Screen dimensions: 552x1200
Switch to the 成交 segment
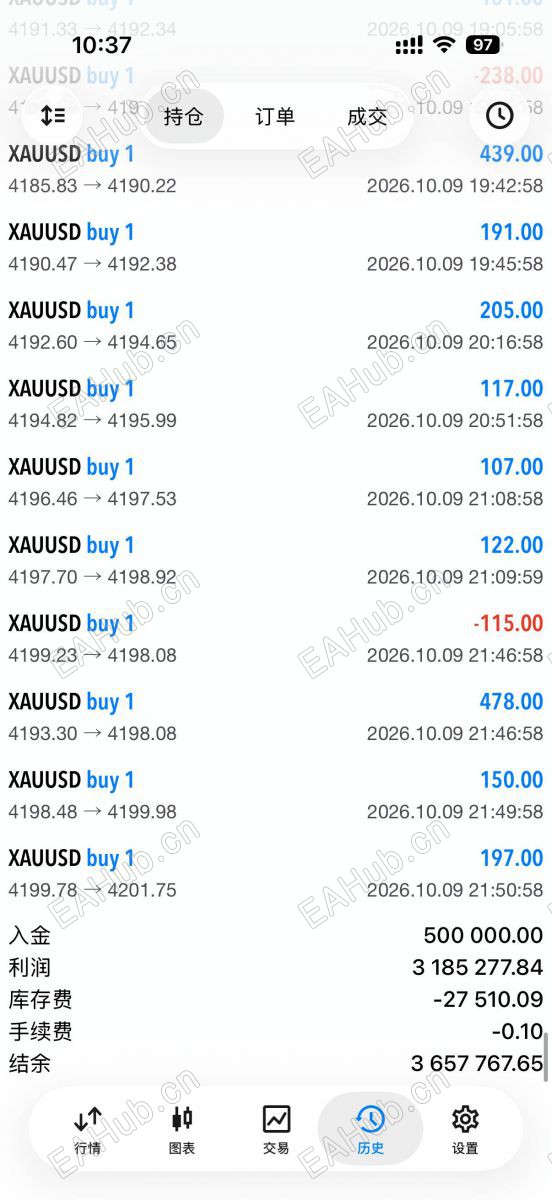(x=367, y=116)
